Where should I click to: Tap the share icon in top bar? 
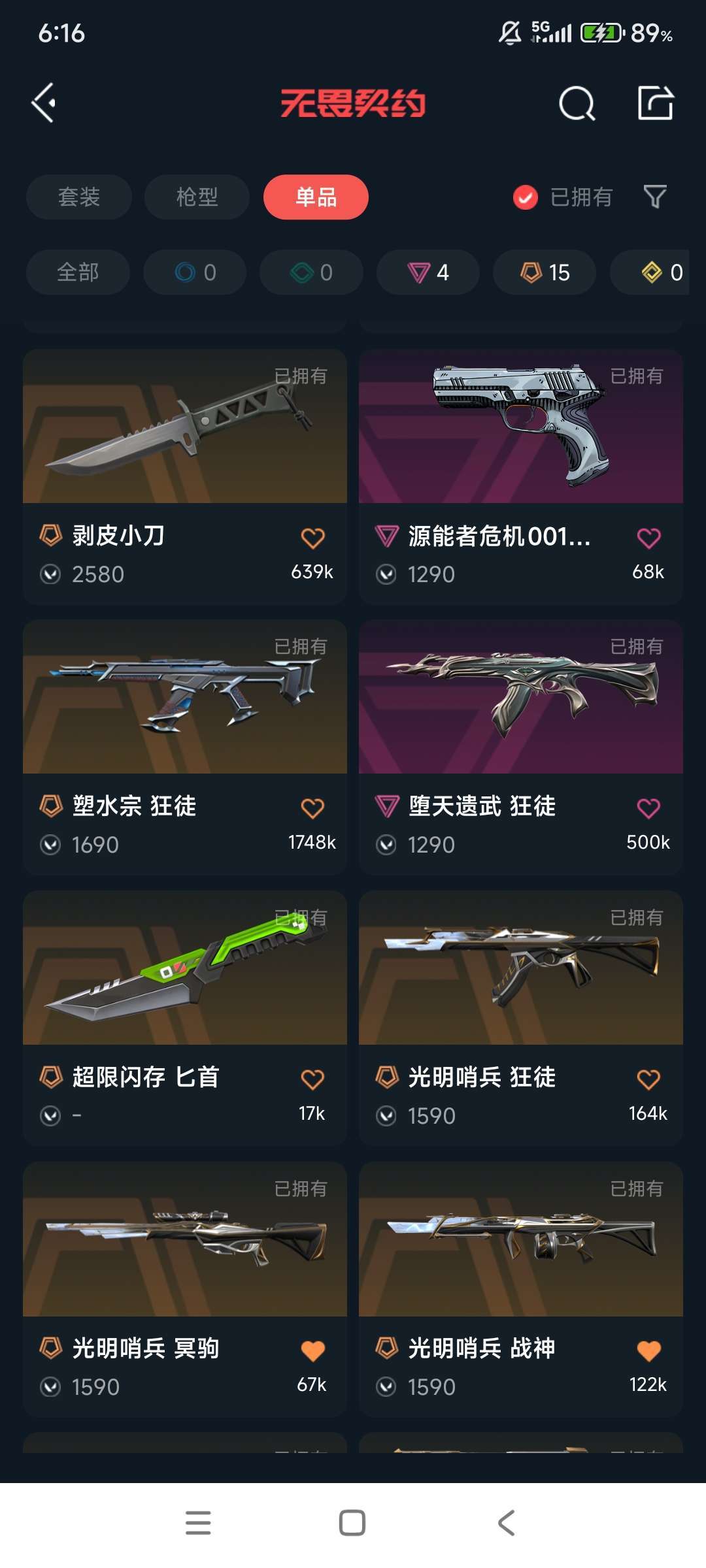[656, 103]
